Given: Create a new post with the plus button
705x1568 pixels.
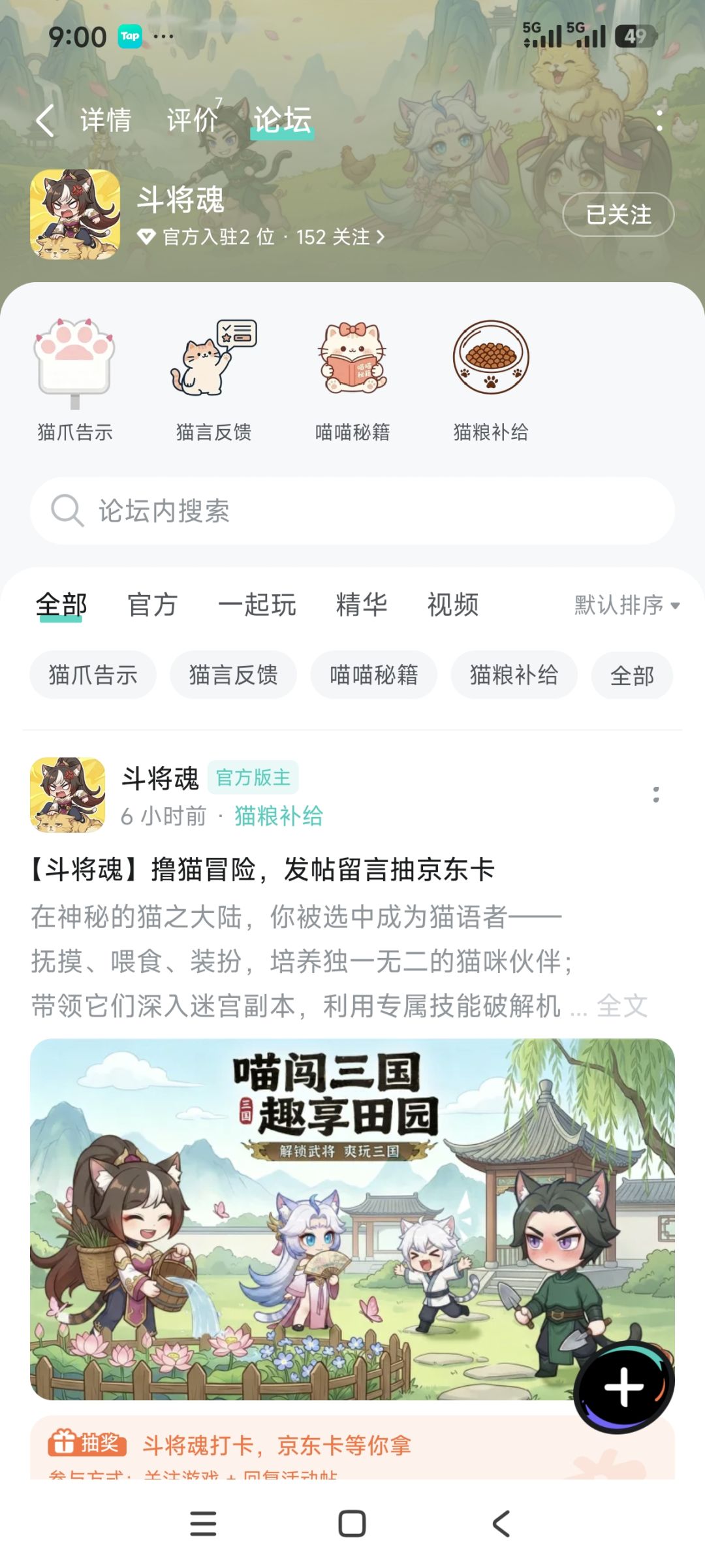Looking at the screenshot, I should point(624,1386).
